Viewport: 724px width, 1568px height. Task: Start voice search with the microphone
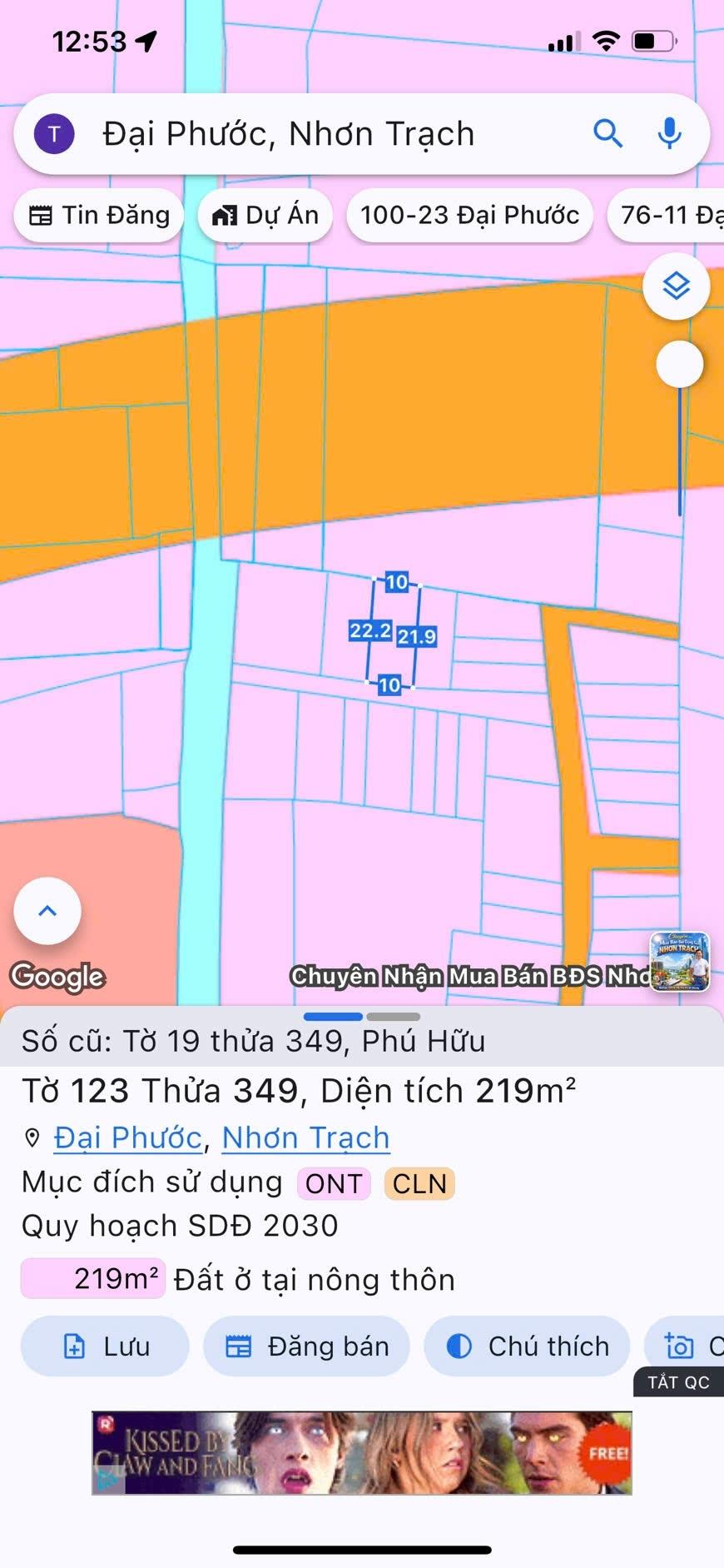click(669, 133)
